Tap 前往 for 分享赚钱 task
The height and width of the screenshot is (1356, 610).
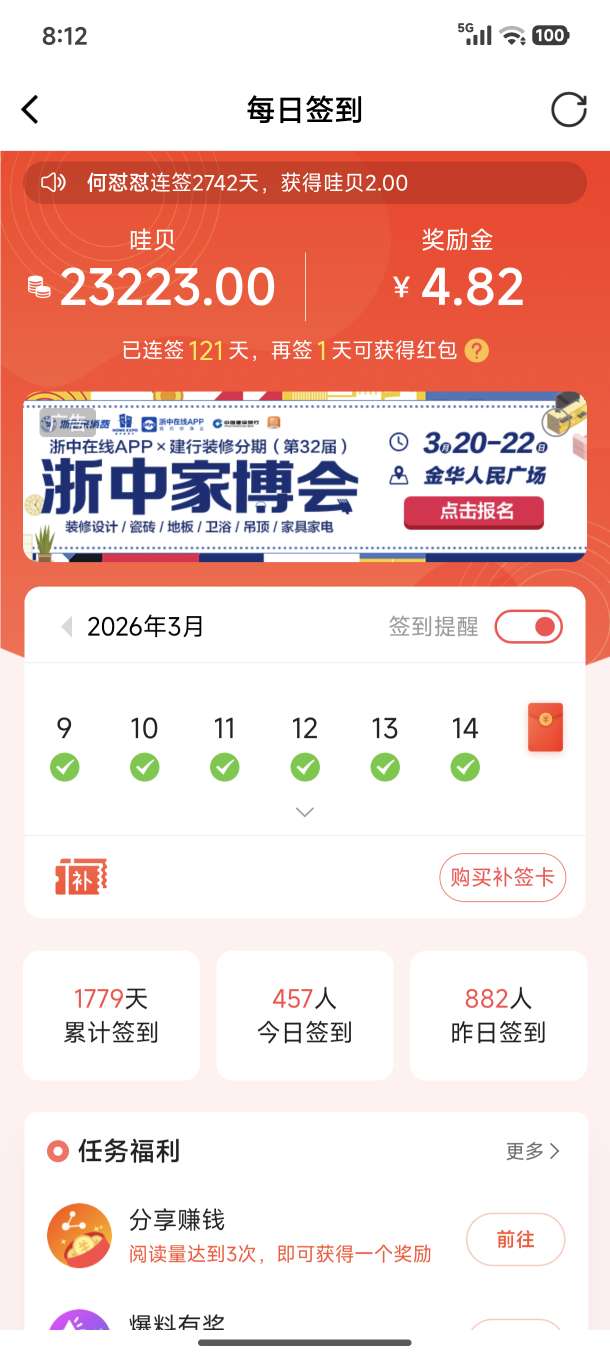(515, 1240)
